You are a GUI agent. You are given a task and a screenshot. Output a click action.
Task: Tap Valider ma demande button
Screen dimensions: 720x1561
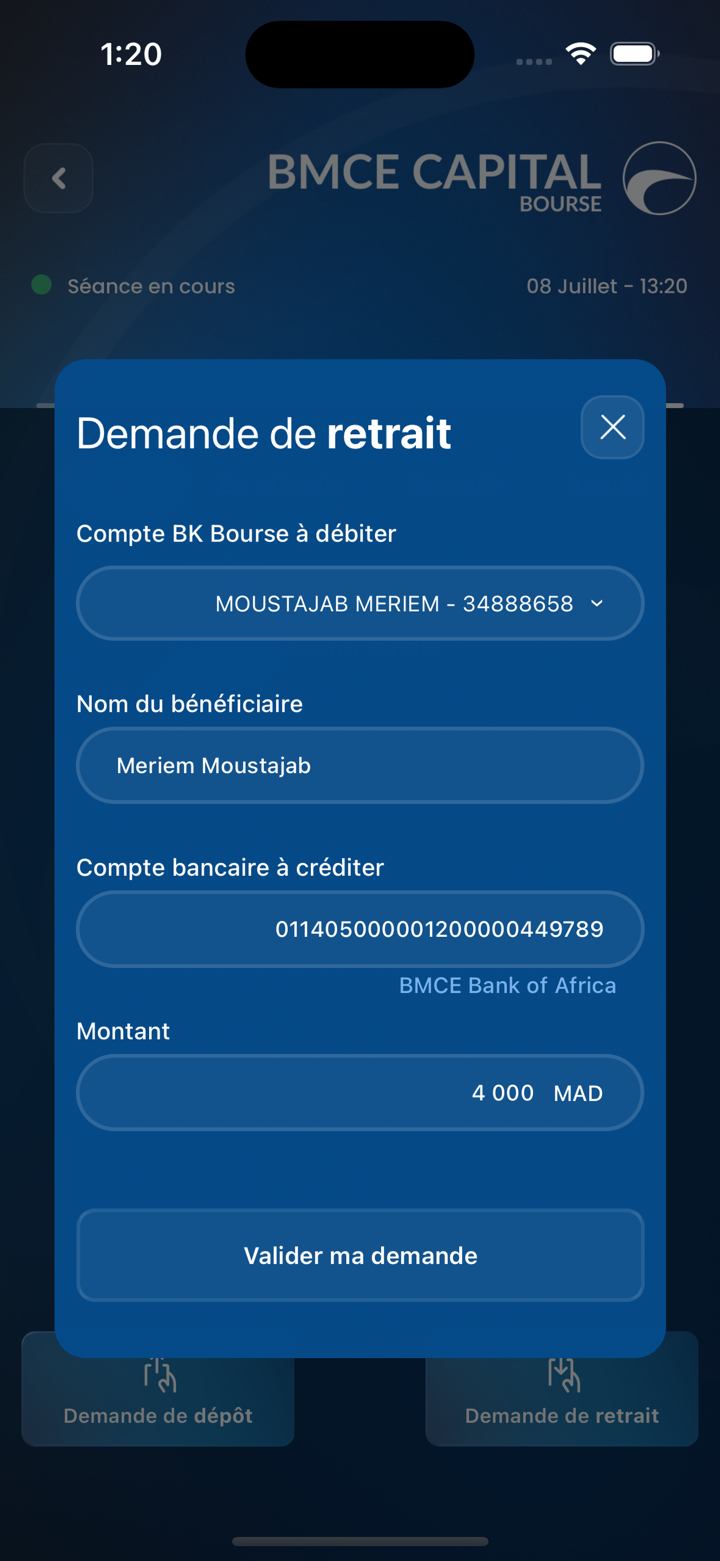(360, 1255)
